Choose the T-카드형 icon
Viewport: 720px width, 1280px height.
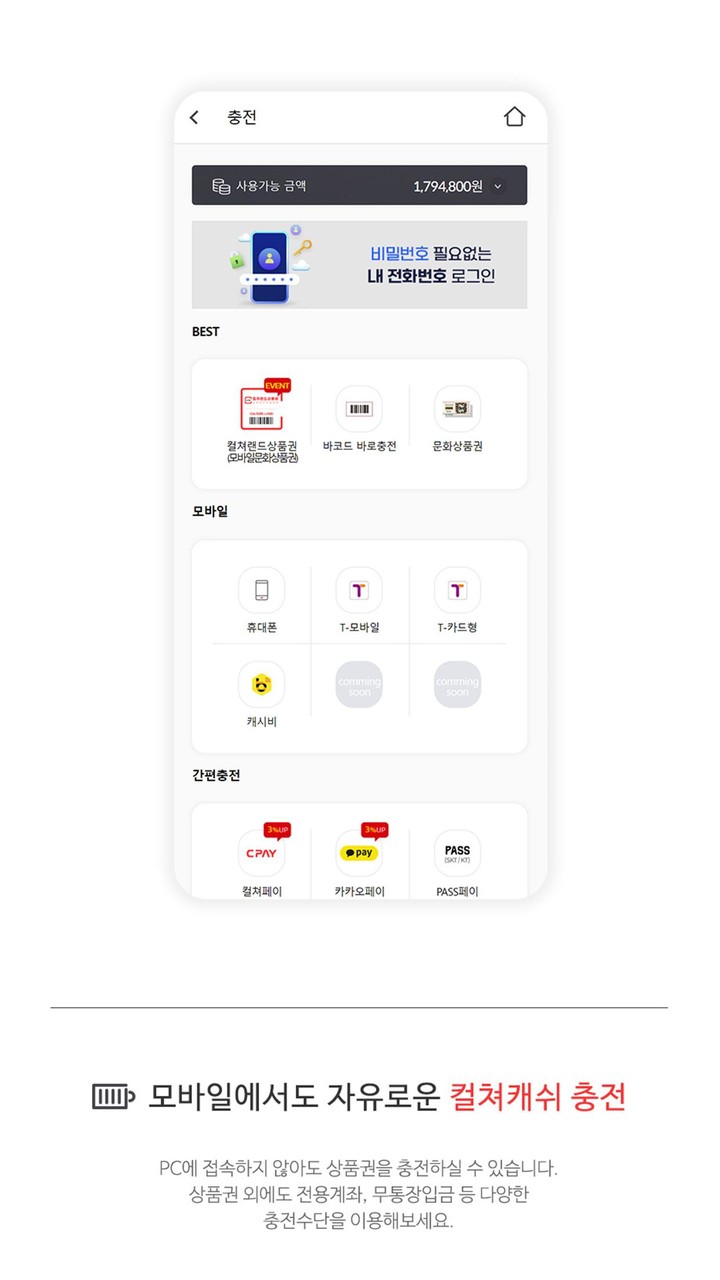point(455,590)
